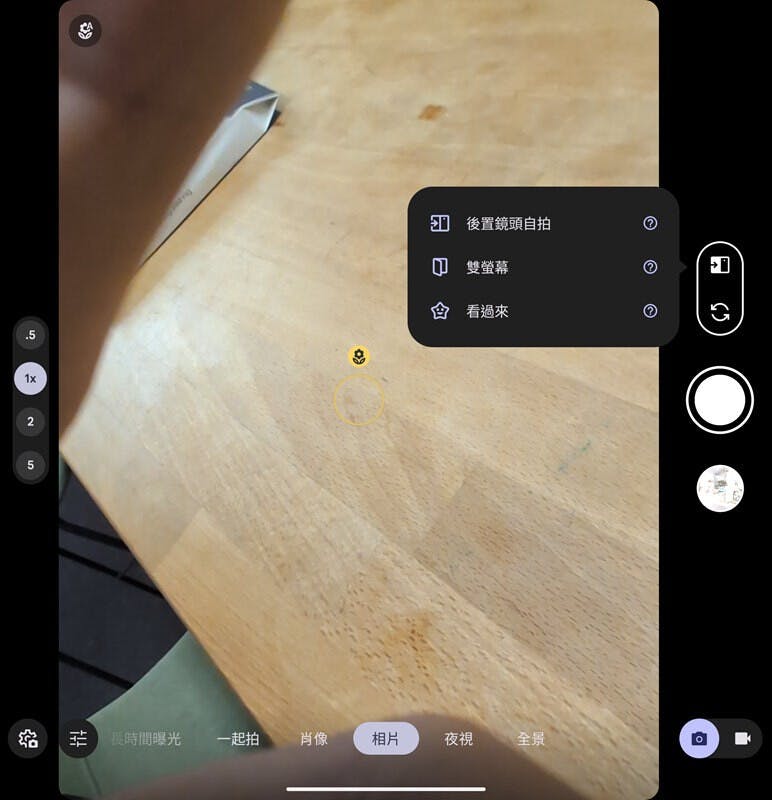Open help for 看過來
Viewport: 772px width, 800px height.
click(x=650, y=312)
